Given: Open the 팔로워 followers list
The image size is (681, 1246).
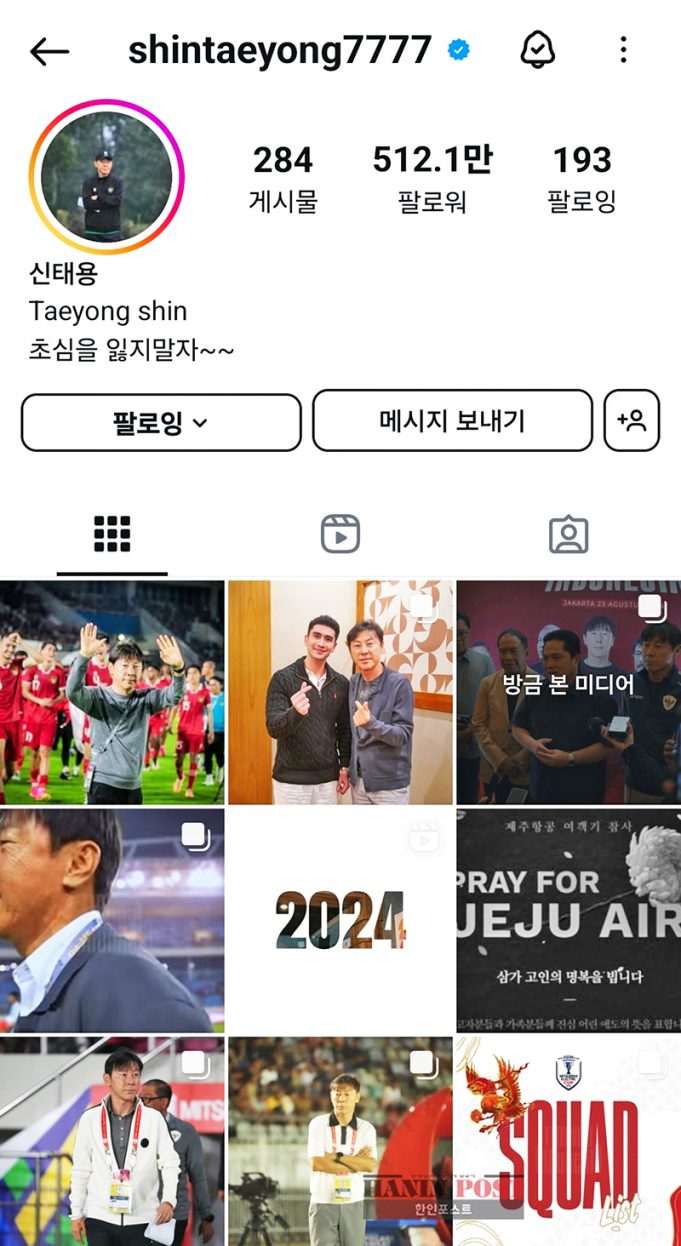Looking at the screenshot, I should (x=432, y=178).
